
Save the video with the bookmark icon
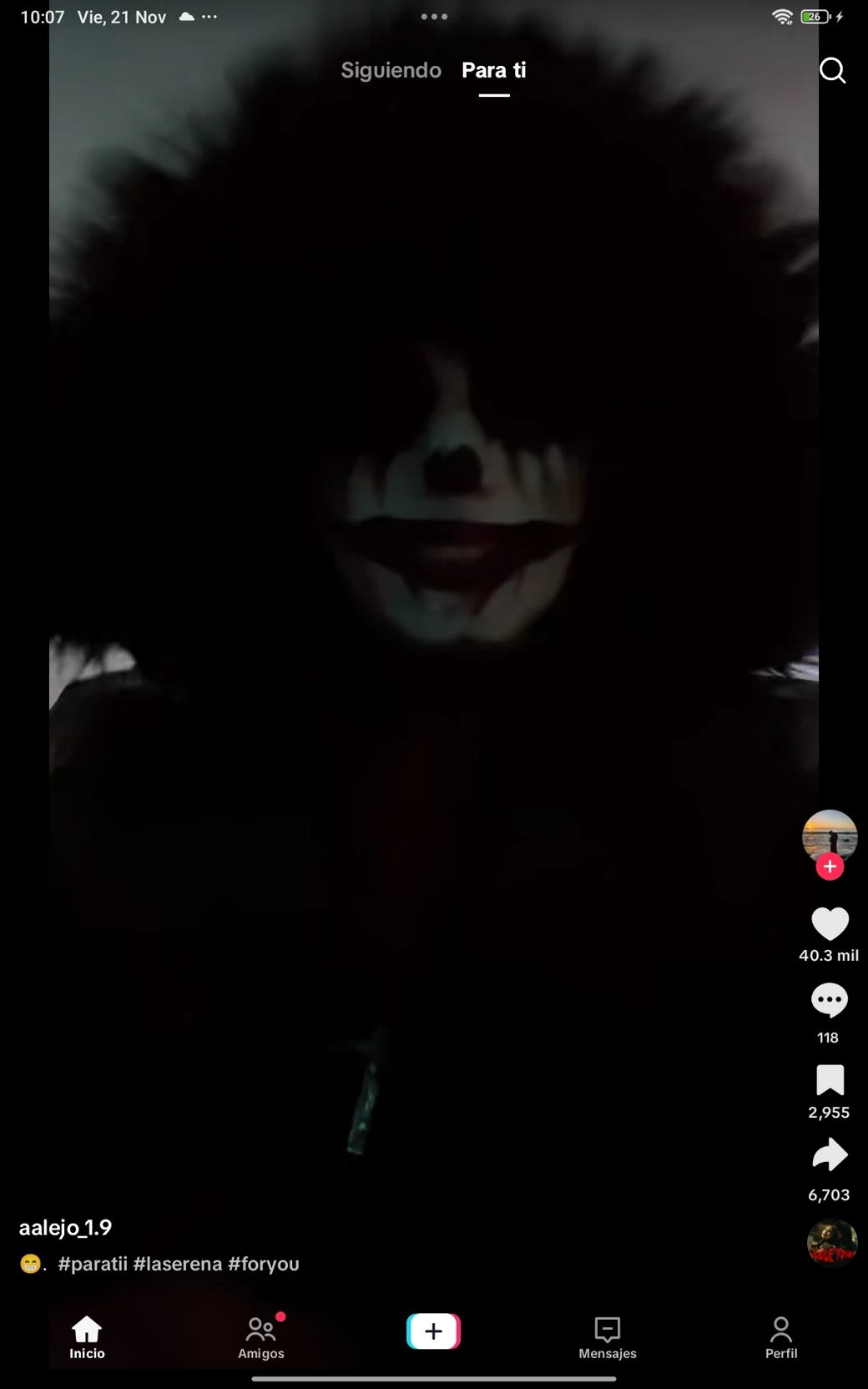pos(830,1080)
